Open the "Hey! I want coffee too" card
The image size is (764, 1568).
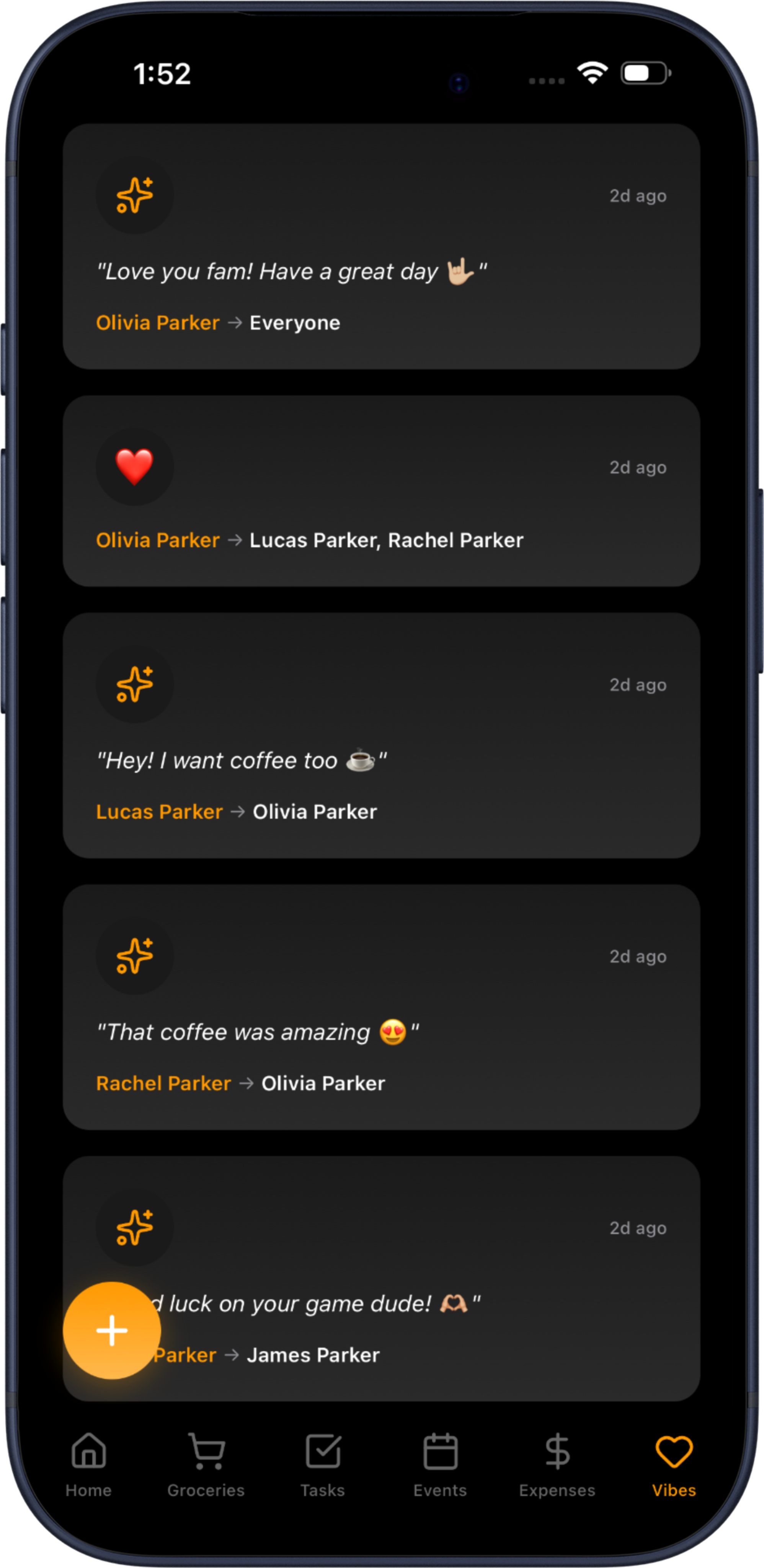pos(381,735)
